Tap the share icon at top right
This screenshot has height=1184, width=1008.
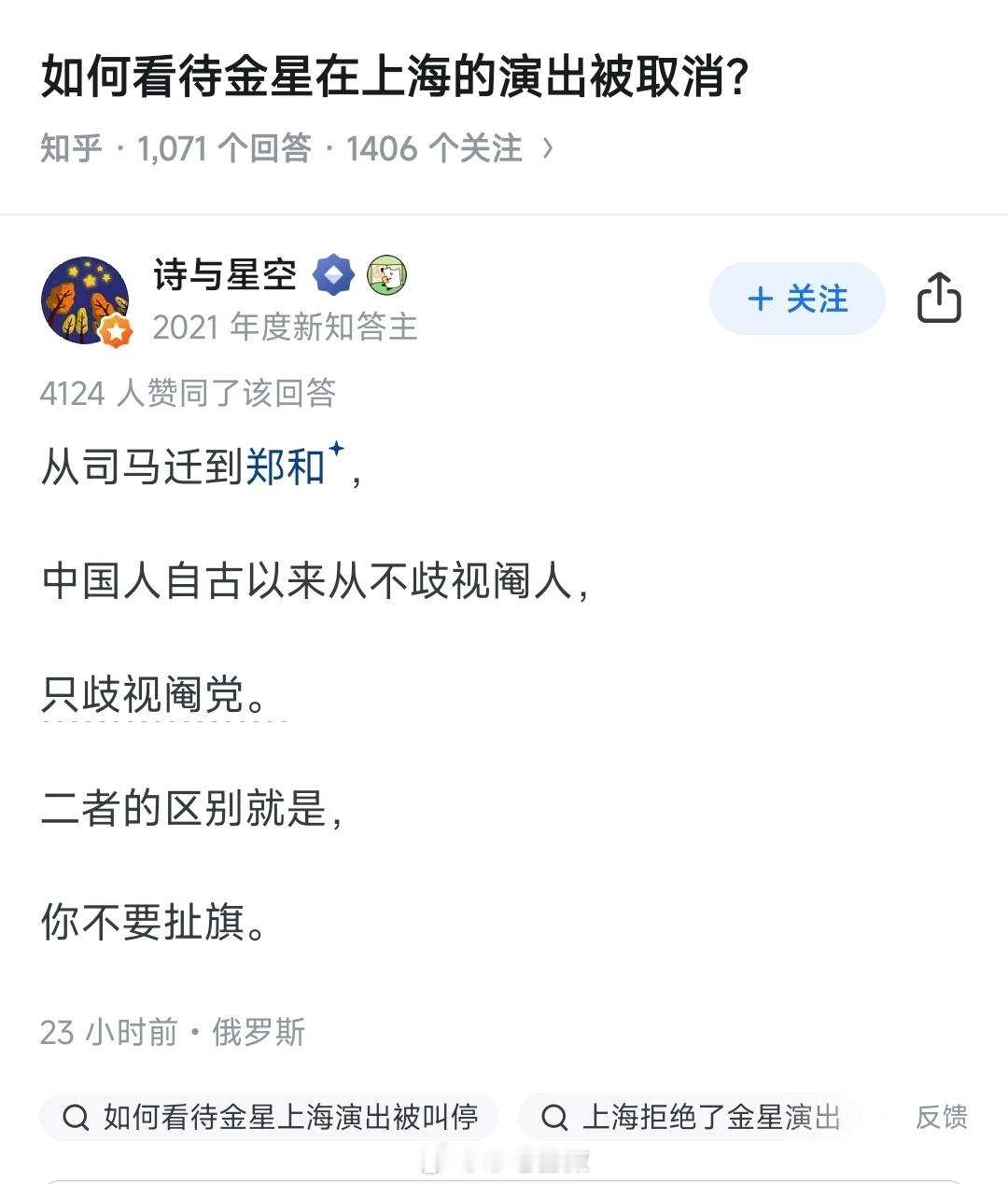point(939,299)
